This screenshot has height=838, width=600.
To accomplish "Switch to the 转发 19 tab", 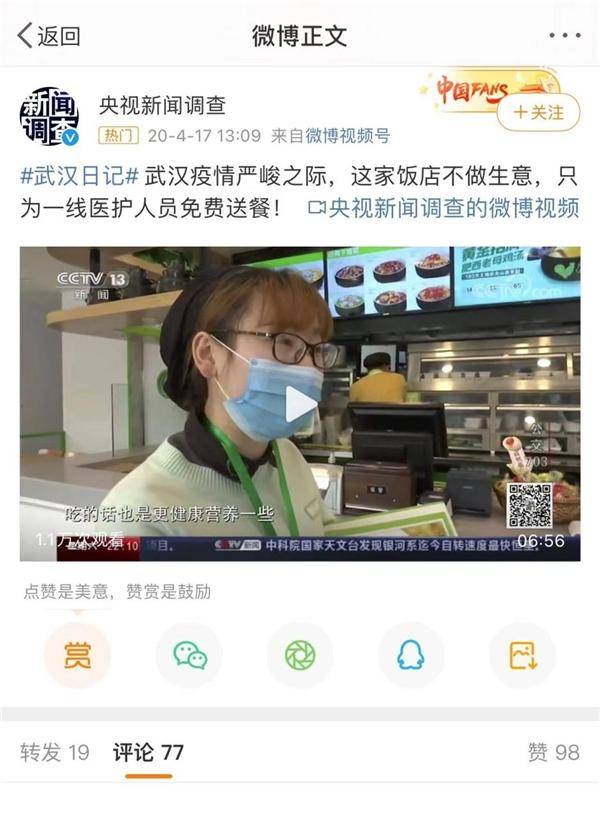I will (x=55, y=753).
